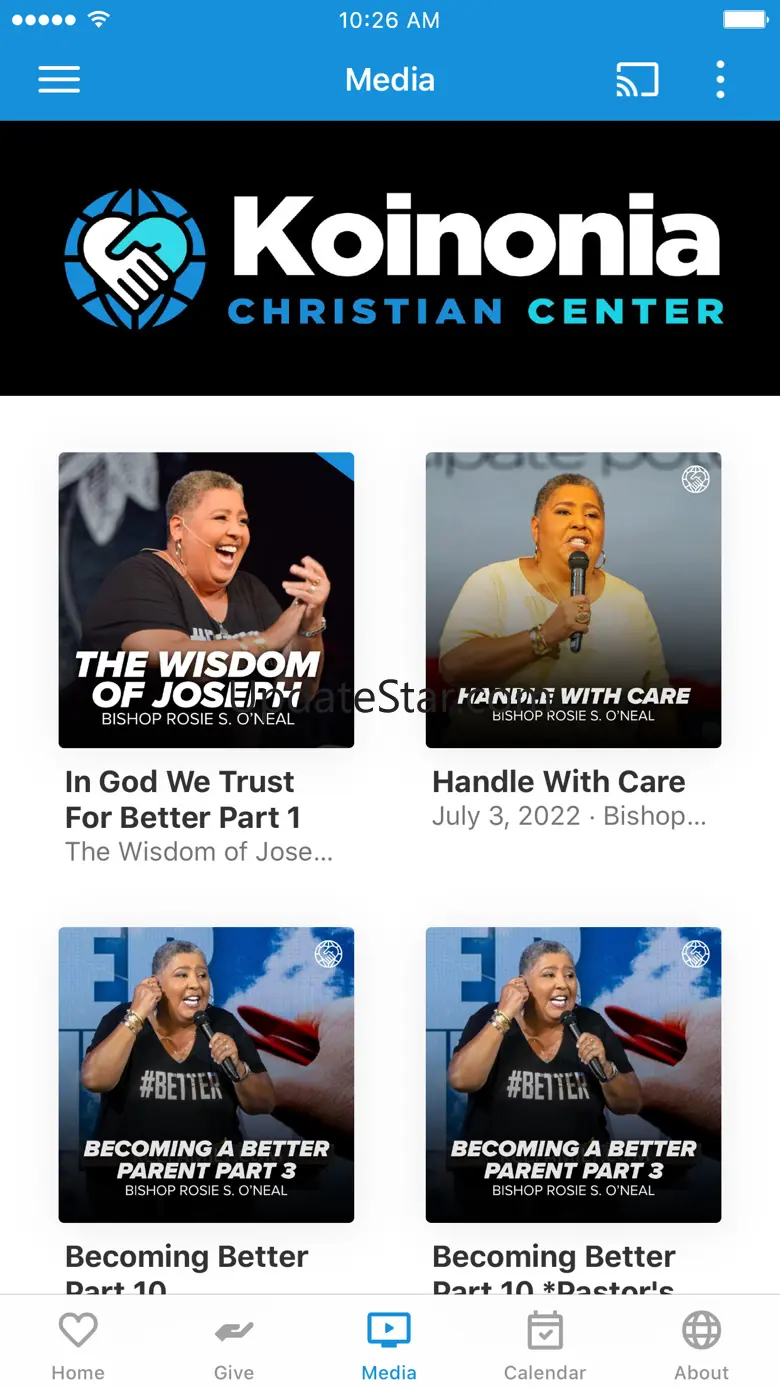Open In God We Trust For Better Part 1
Viewport: 780px width, 1387px height.
tap(206, 600)
